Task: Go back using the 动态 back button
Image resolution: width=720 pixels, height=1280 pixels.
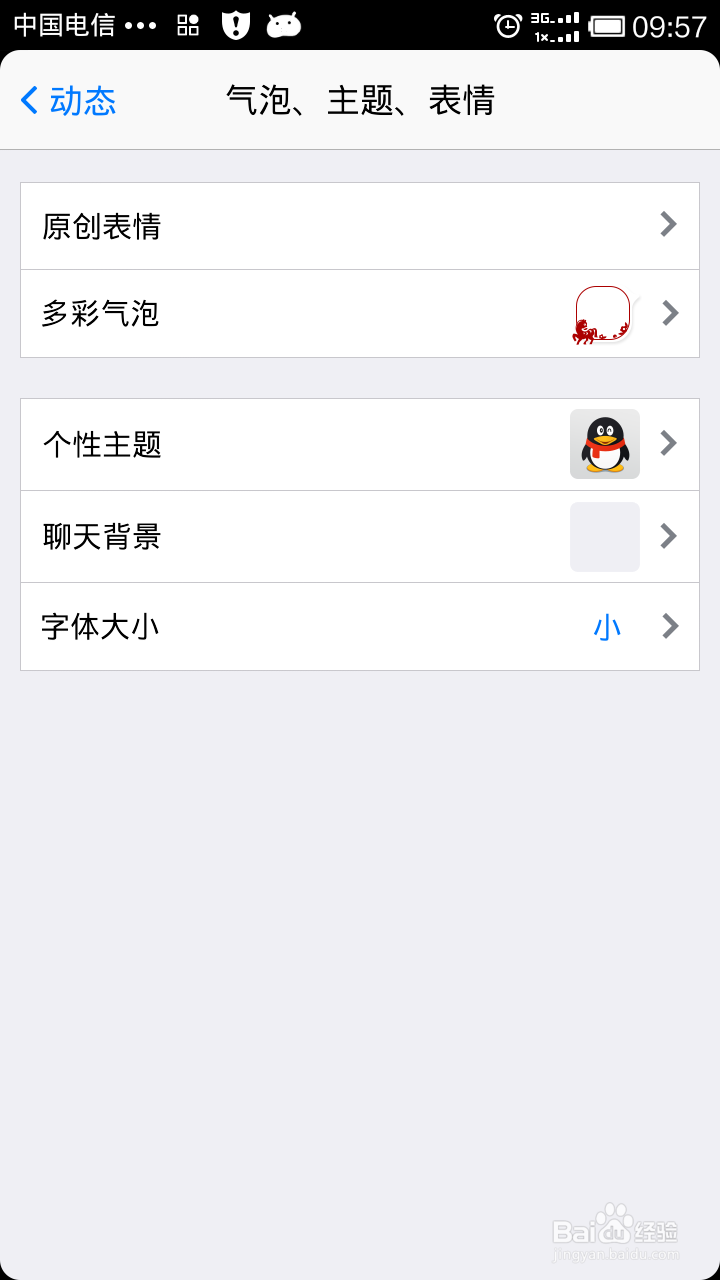Action: (x=65, y=100)
